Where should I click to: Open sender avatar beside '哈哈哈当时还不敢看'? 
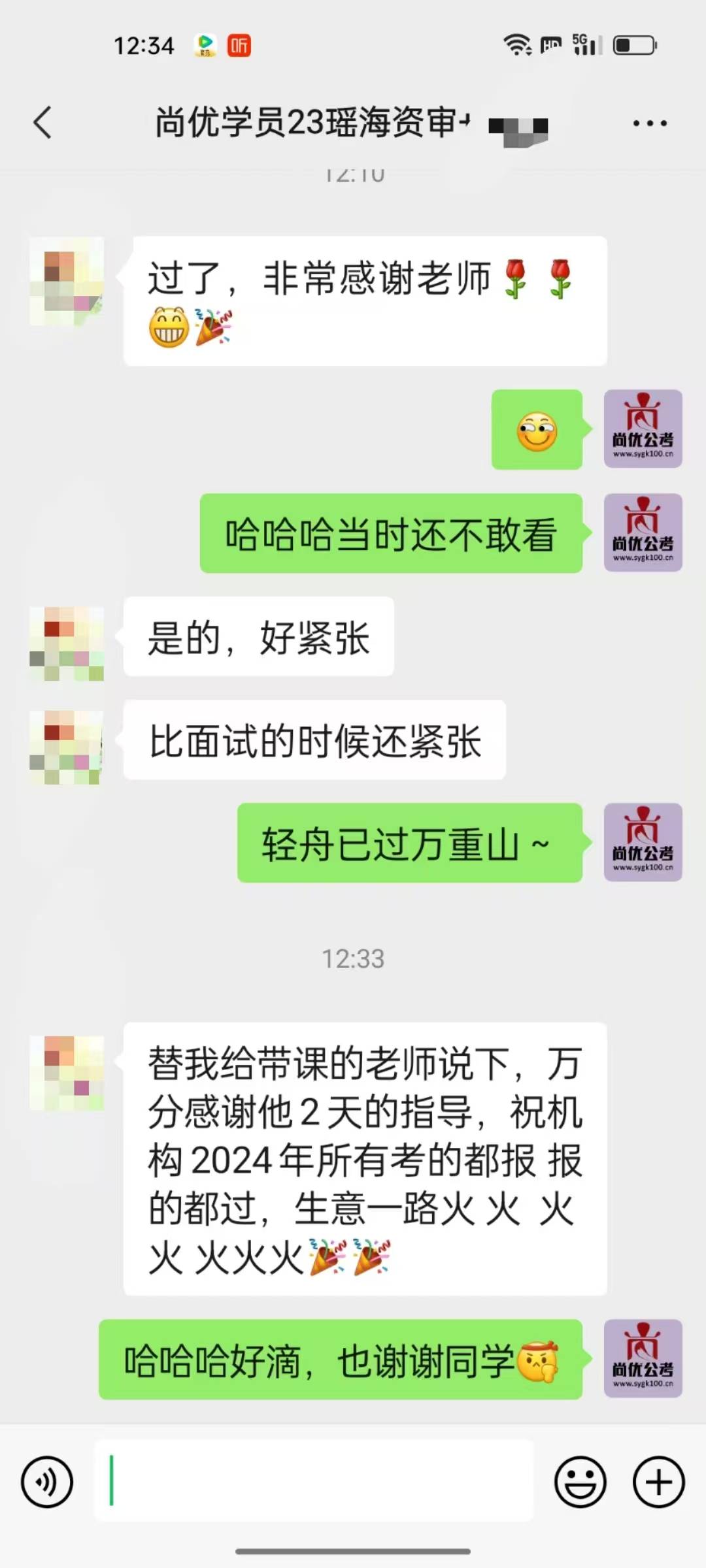pos(643,532)
